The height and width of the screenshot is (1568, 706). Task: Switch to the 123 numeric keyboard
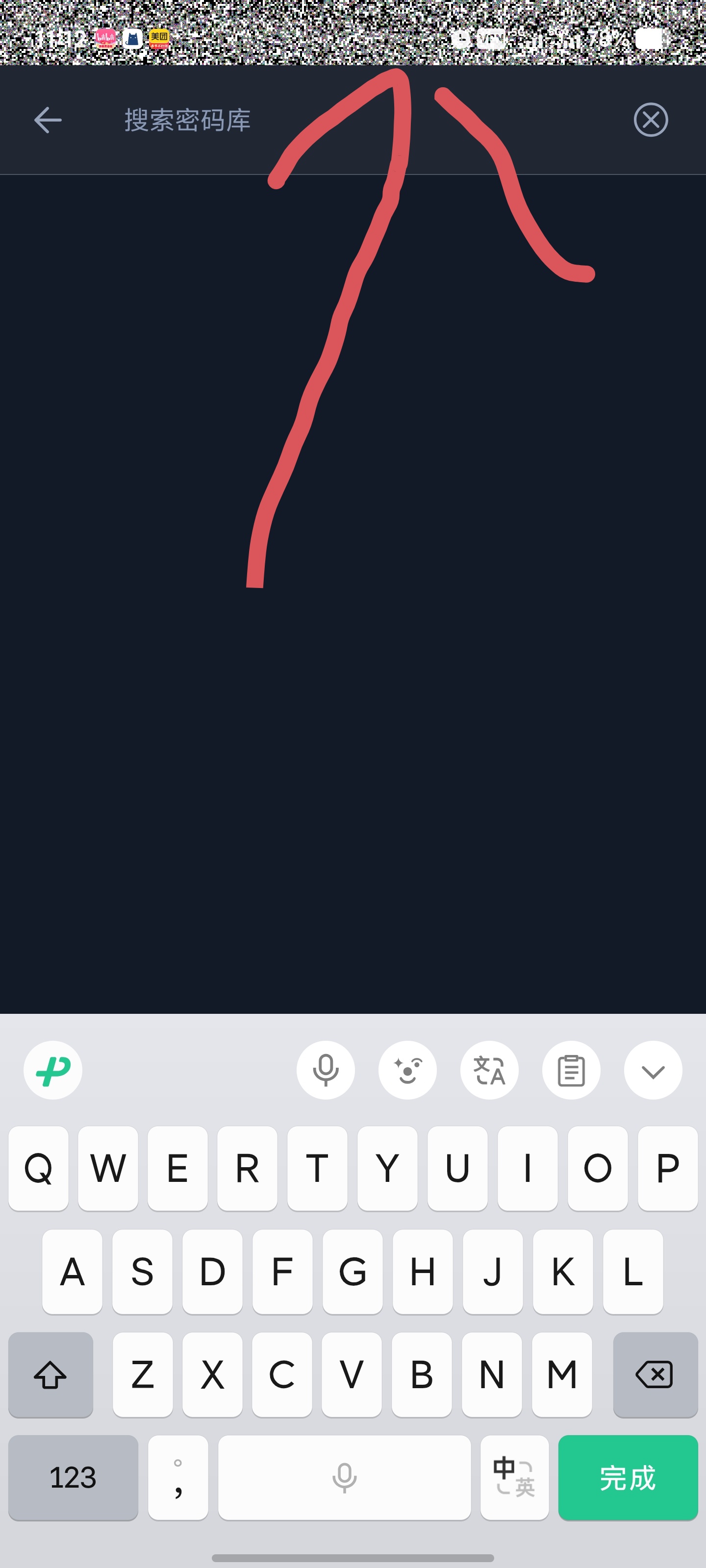click(x=73, y=1477)
